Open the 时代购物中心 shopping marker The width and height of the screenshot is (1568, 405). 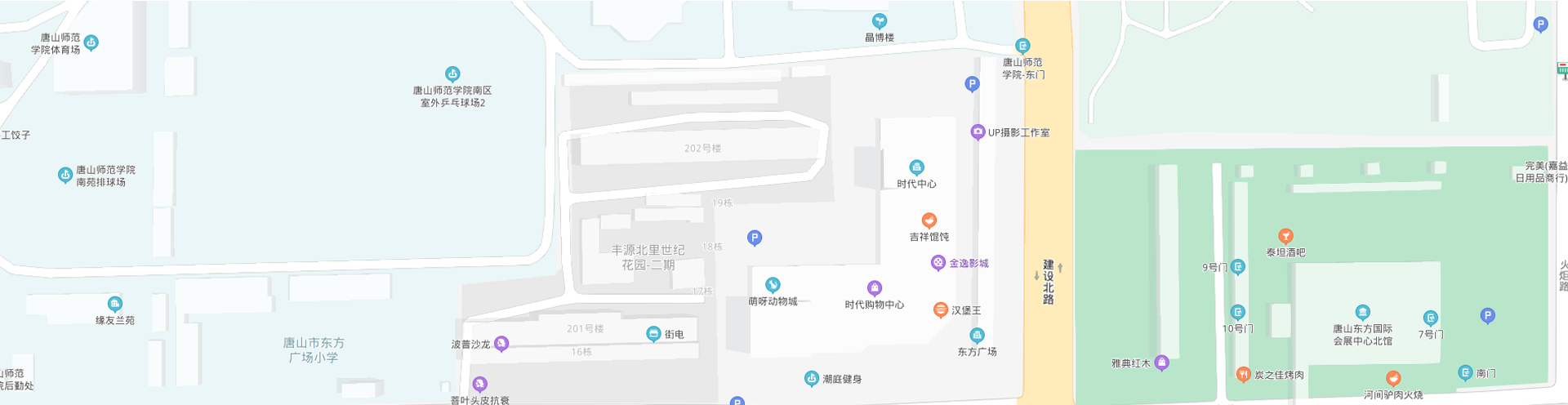click(x=875, y=288)
